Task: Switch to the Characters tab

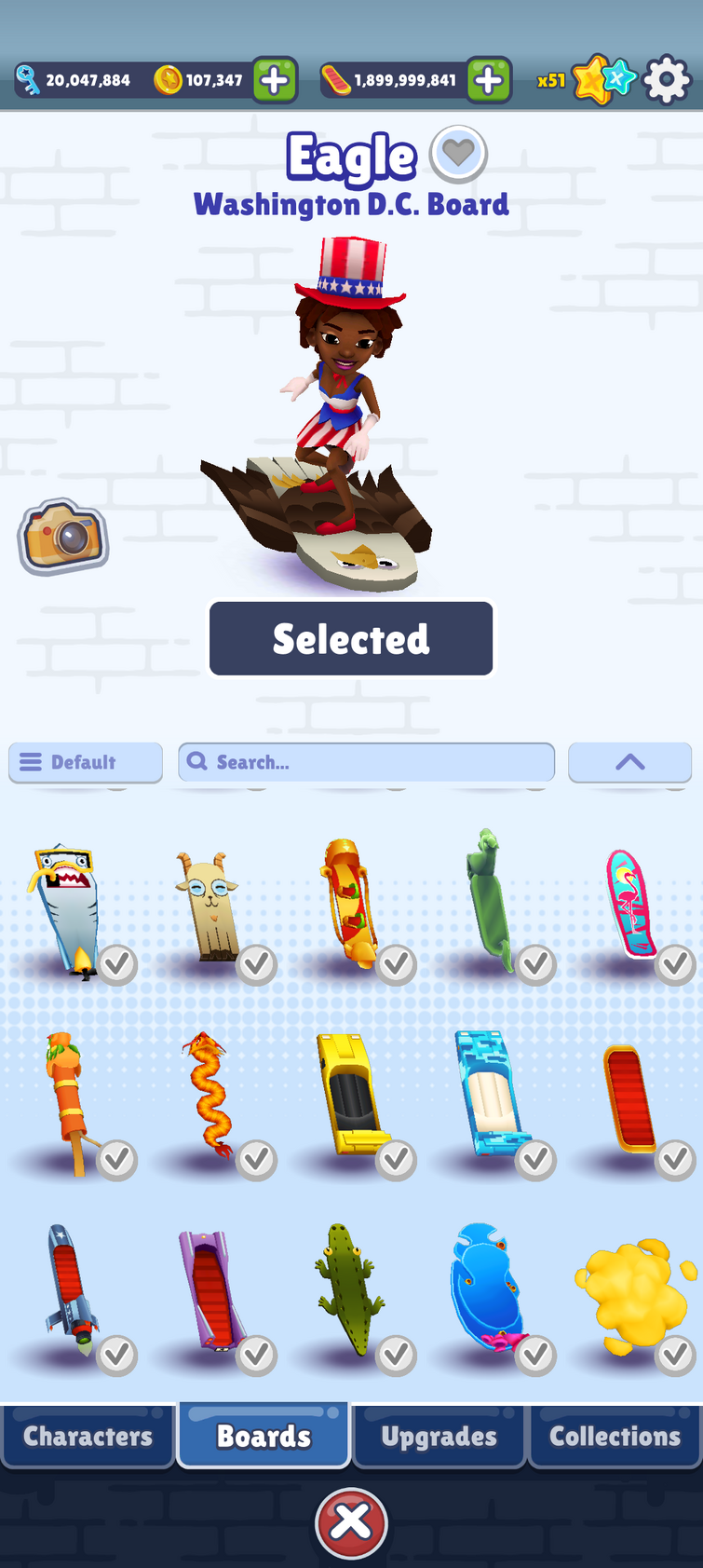Action: point(88,1436)
